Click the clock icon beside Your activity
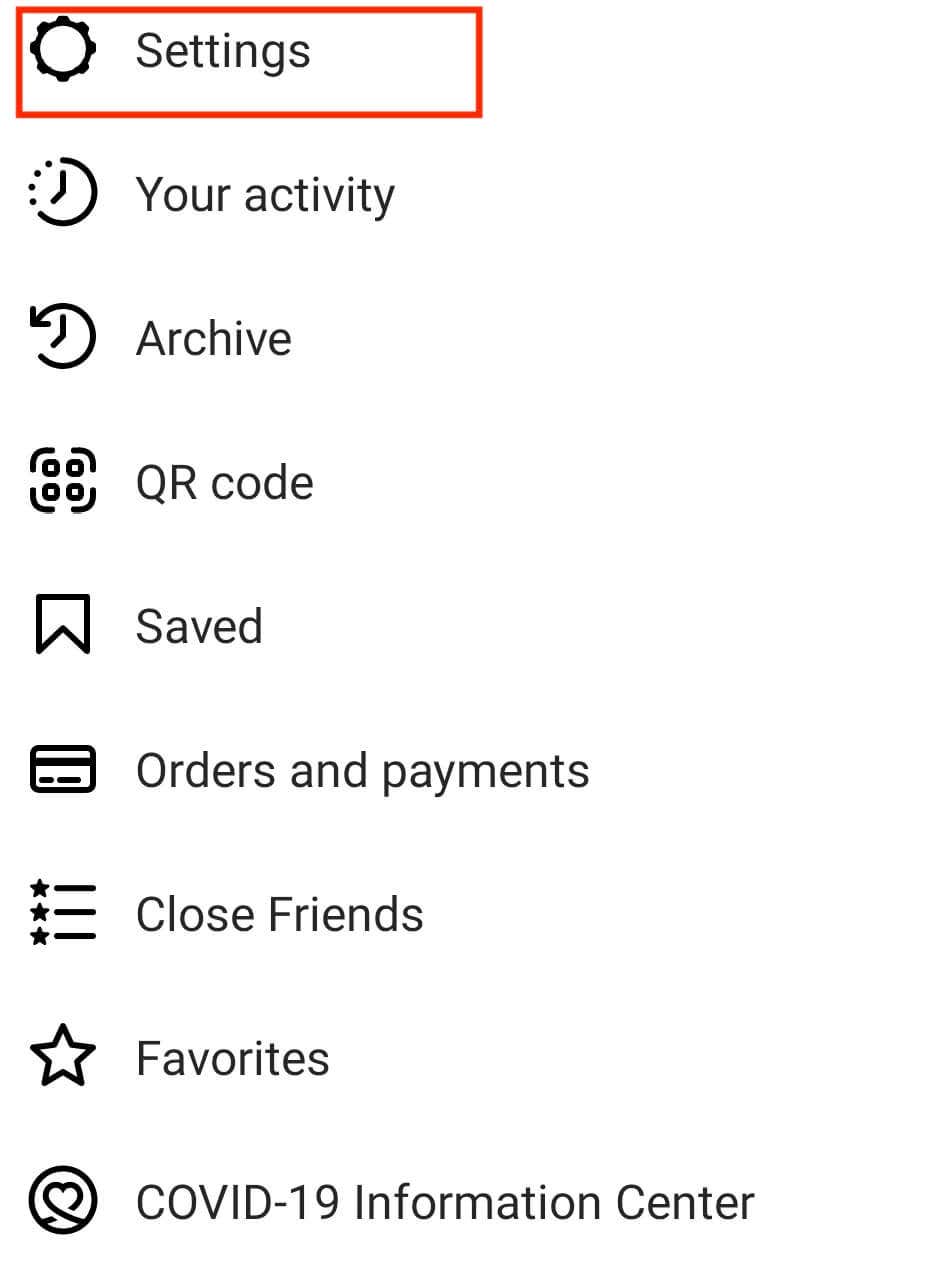Viewport: 933px width, 1271px height. pos(63,194)
